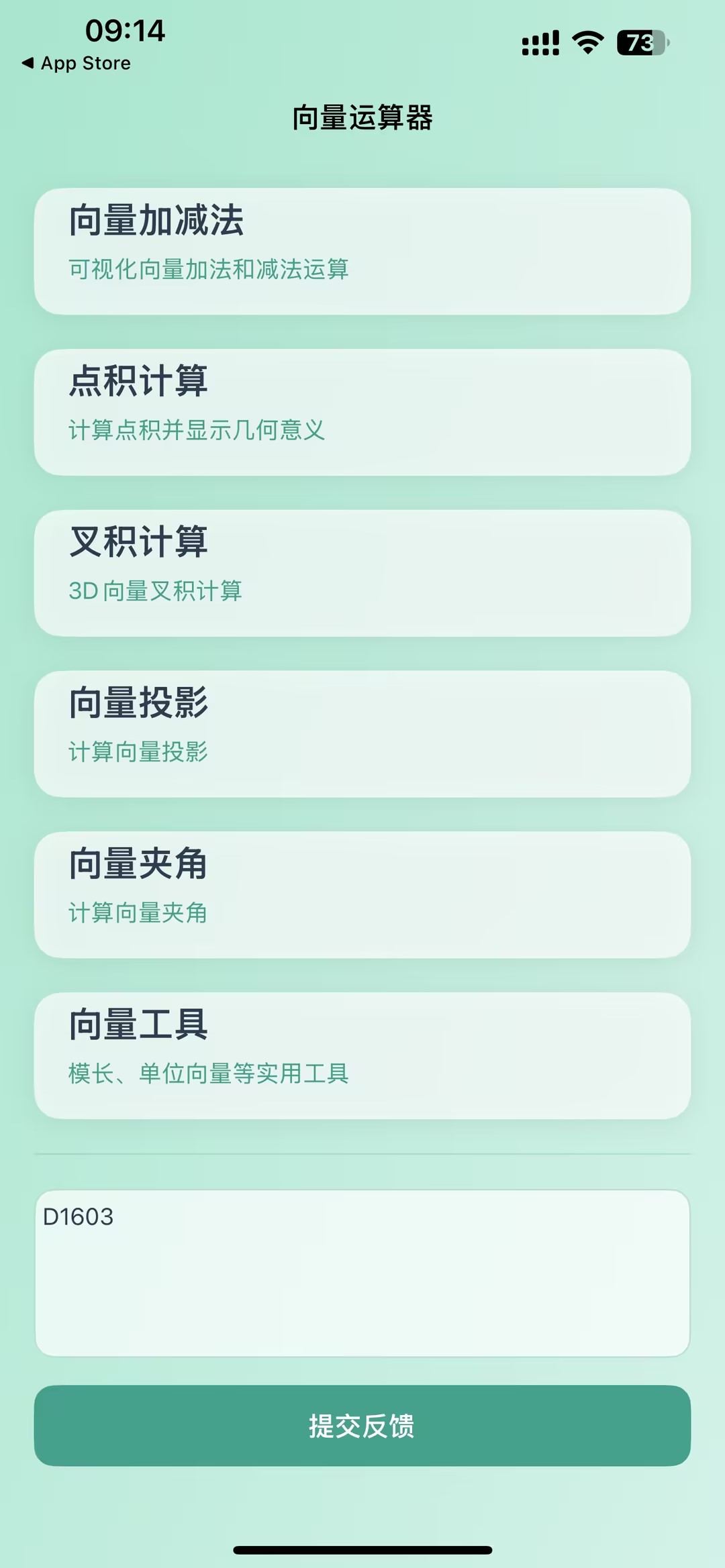
Task: Tap the 提交反馈 button
Action: click(x=362, y=1425)
